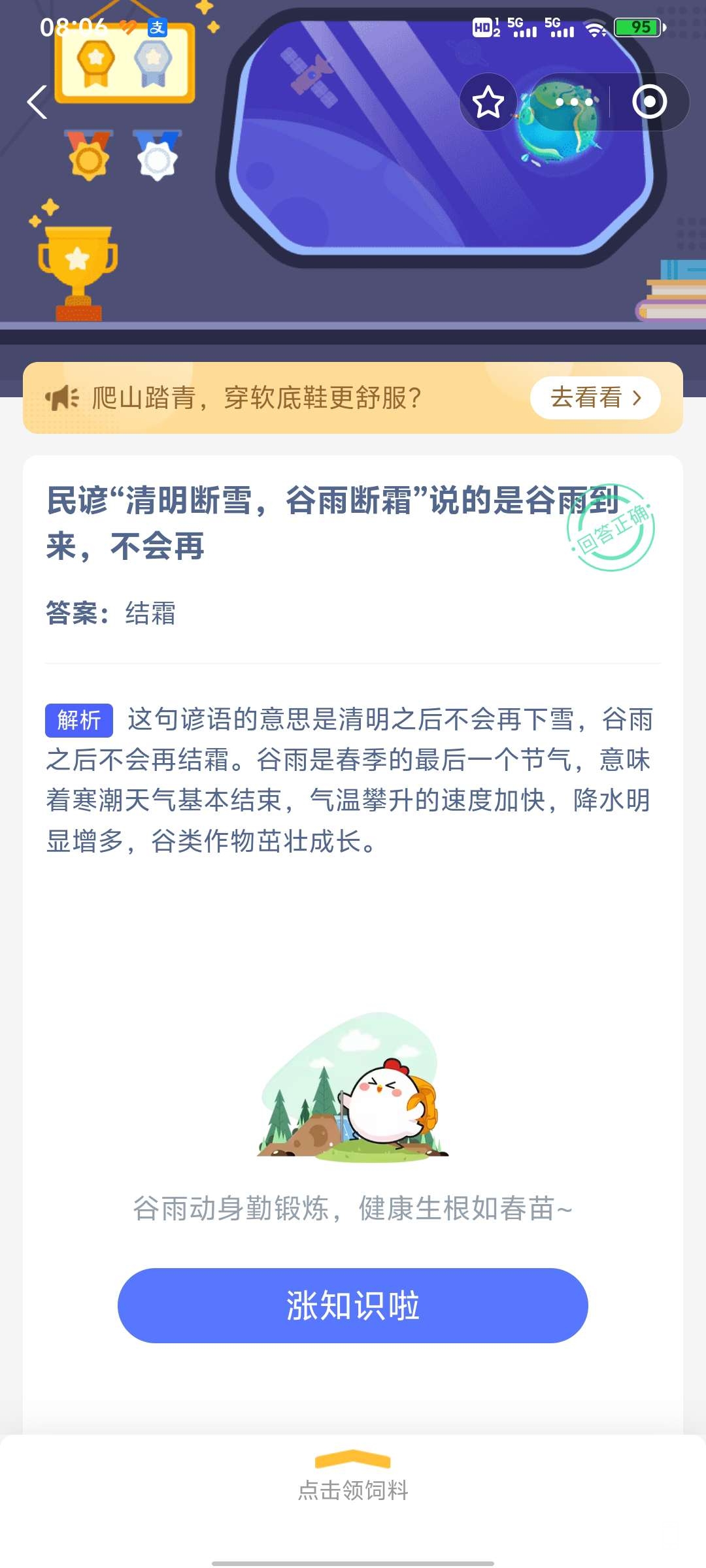This screenshot has height=1568, width=706.
Task: Tap the 涨知识啦 button
Action: tap(353, 1305)
